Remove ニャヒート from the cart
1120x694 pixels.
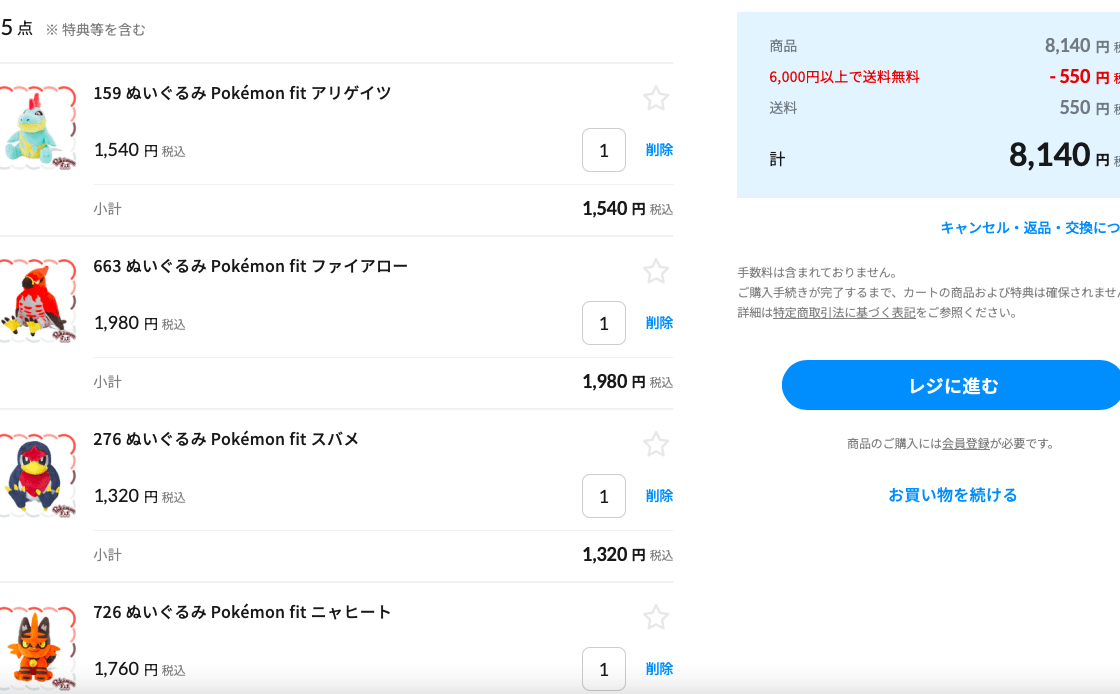[659, 668]
